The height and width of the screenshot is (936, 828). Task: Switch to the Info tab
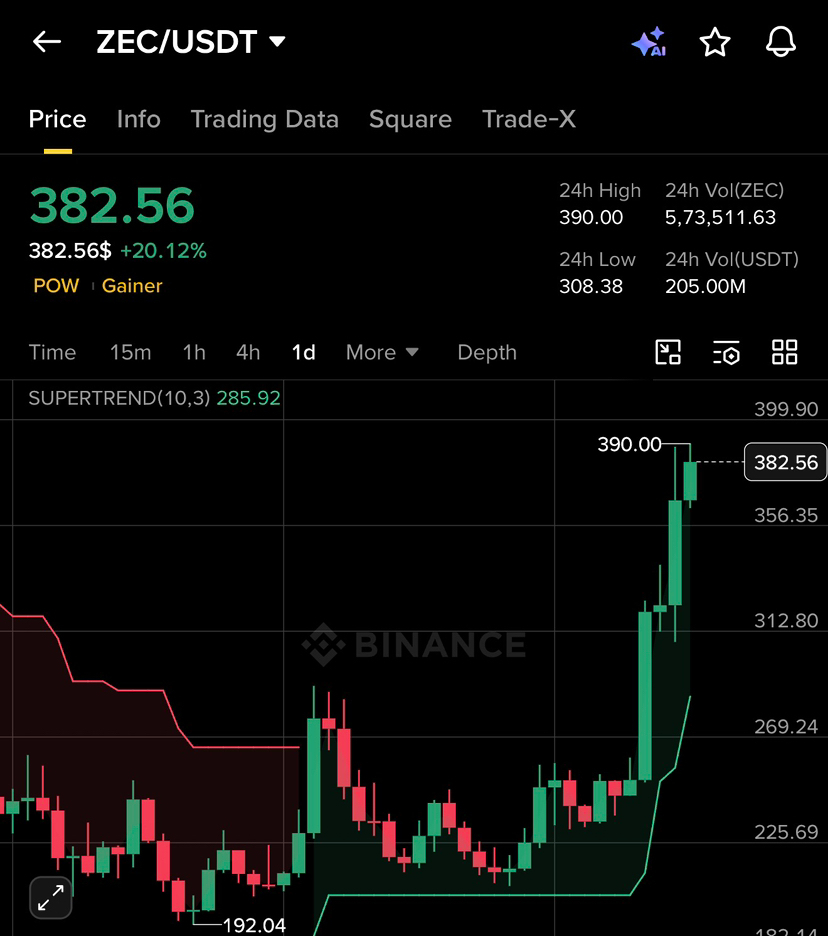coord(138,119)
